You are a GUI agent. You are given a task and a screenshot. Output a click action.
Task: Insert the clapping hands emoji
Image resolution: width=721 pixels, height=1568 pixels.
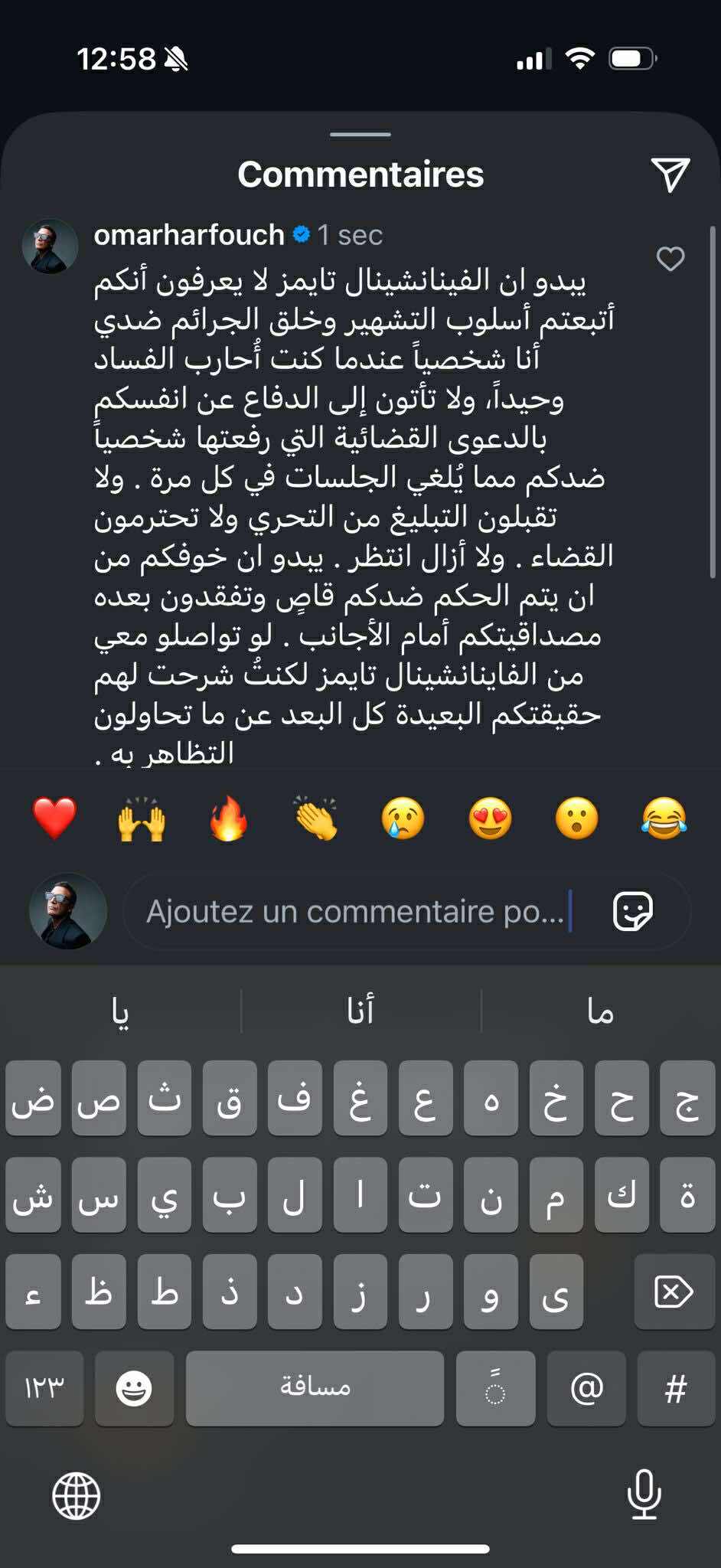tap(315, 818)
